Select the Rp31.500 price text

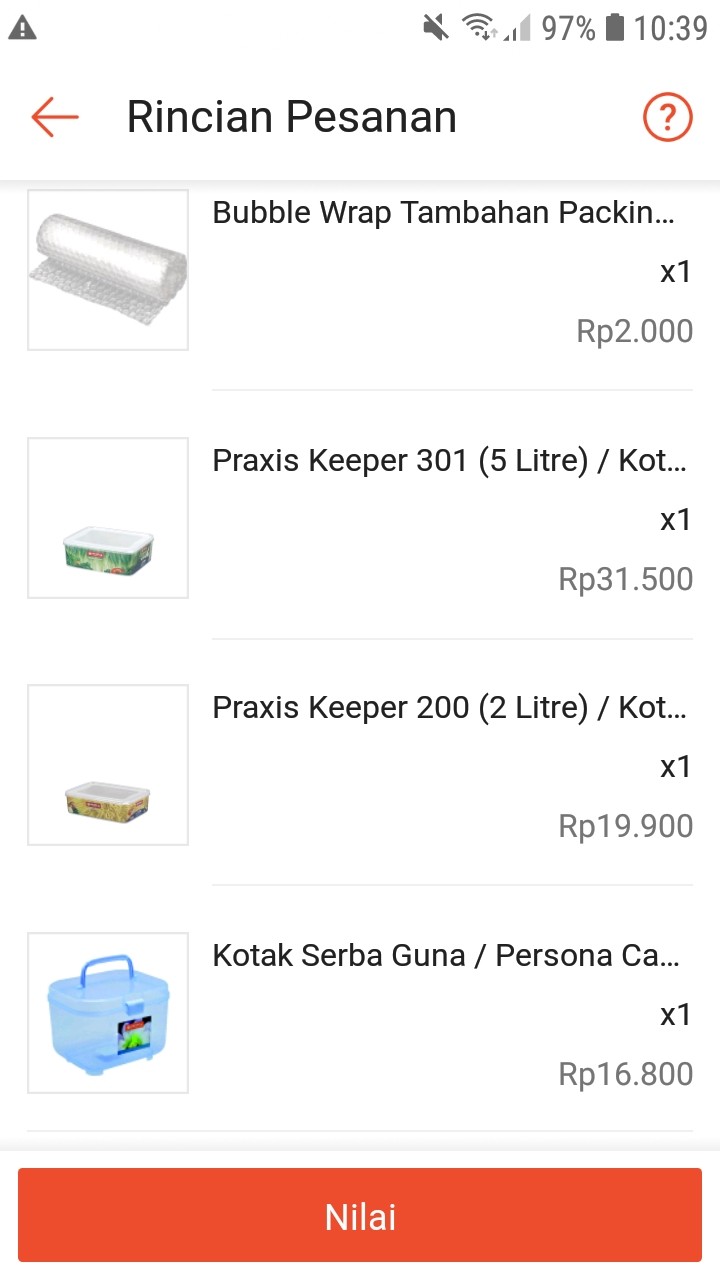tap(626, 579)
